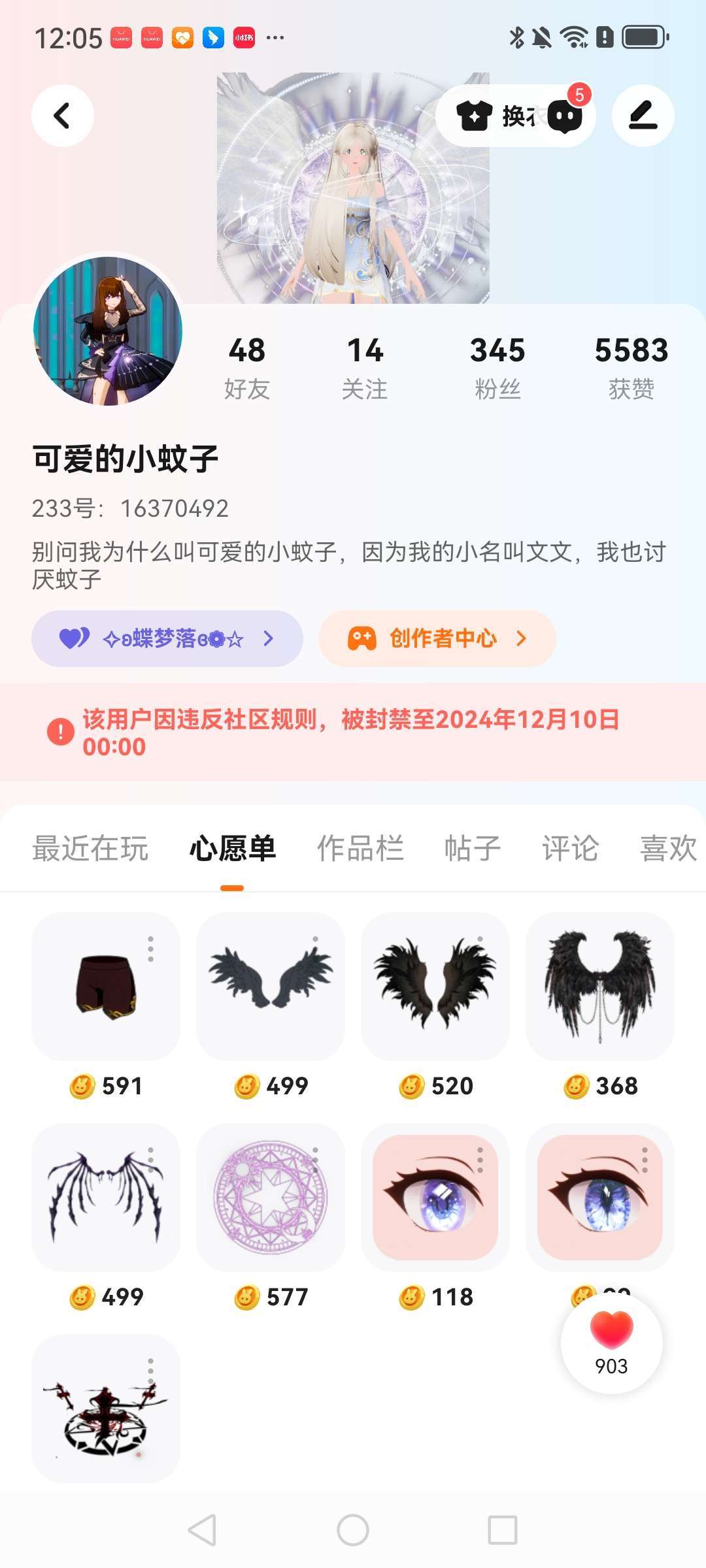Image resolution: width=706 pixels, height=1568 pixels.
Task: Go to the 喜欢 tab
Action: click(x=668, y=848)
